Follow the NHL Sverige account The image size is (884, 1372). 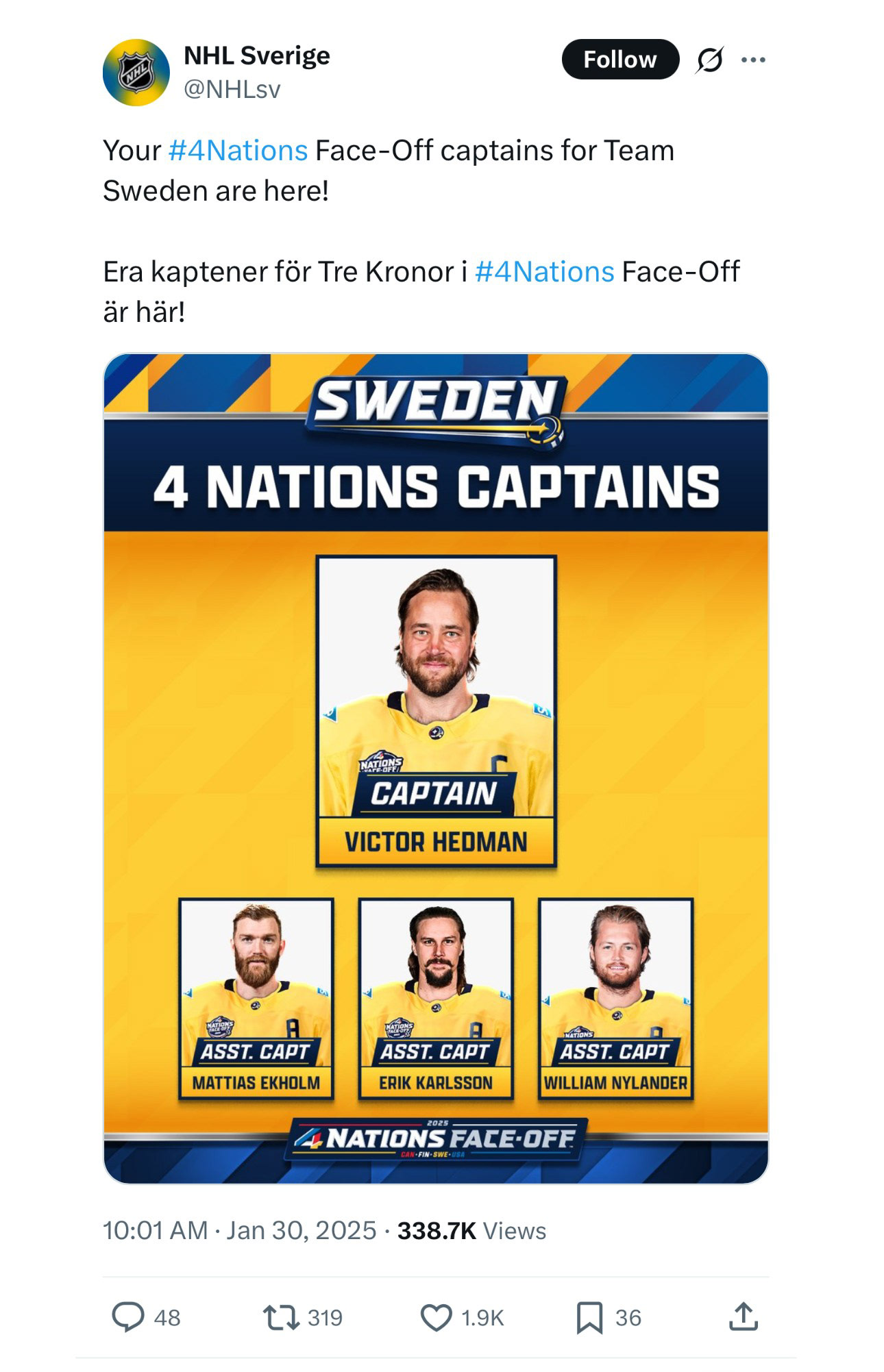619,60
